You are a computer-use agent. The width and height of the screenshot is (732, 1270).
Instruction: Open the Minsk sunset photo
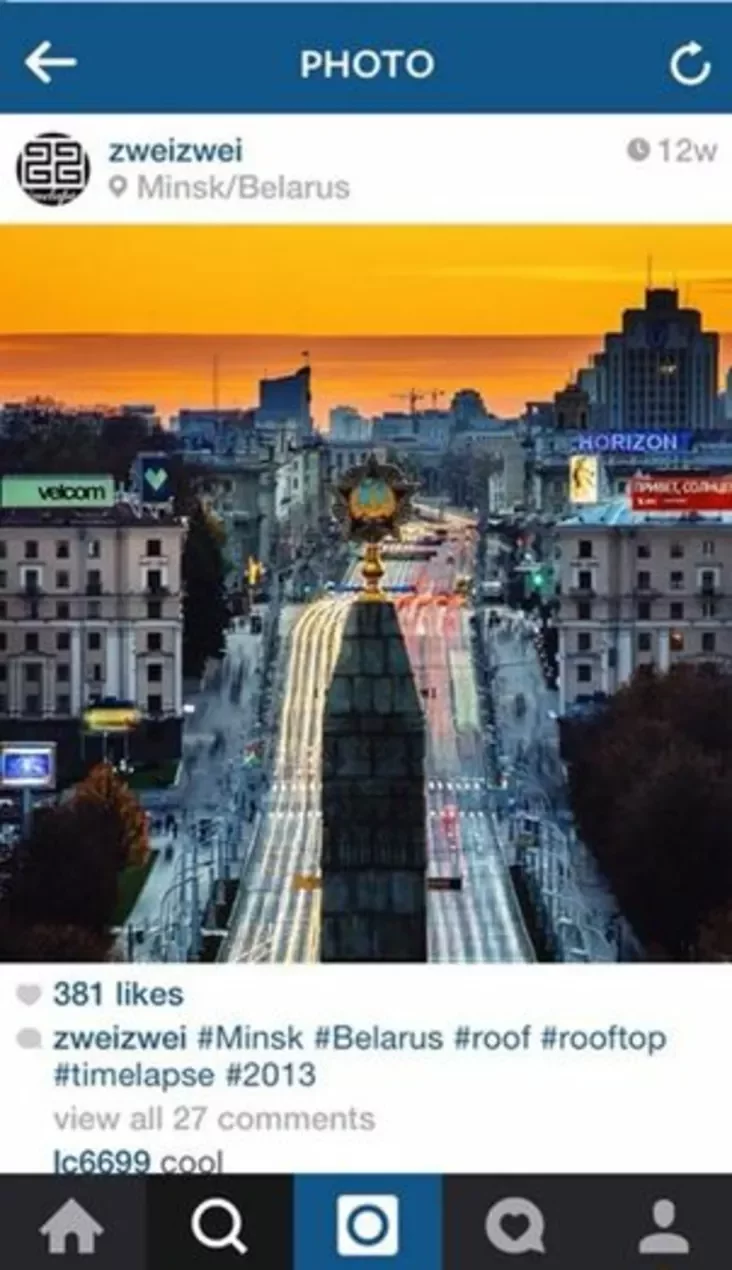(x=366, y=592)
